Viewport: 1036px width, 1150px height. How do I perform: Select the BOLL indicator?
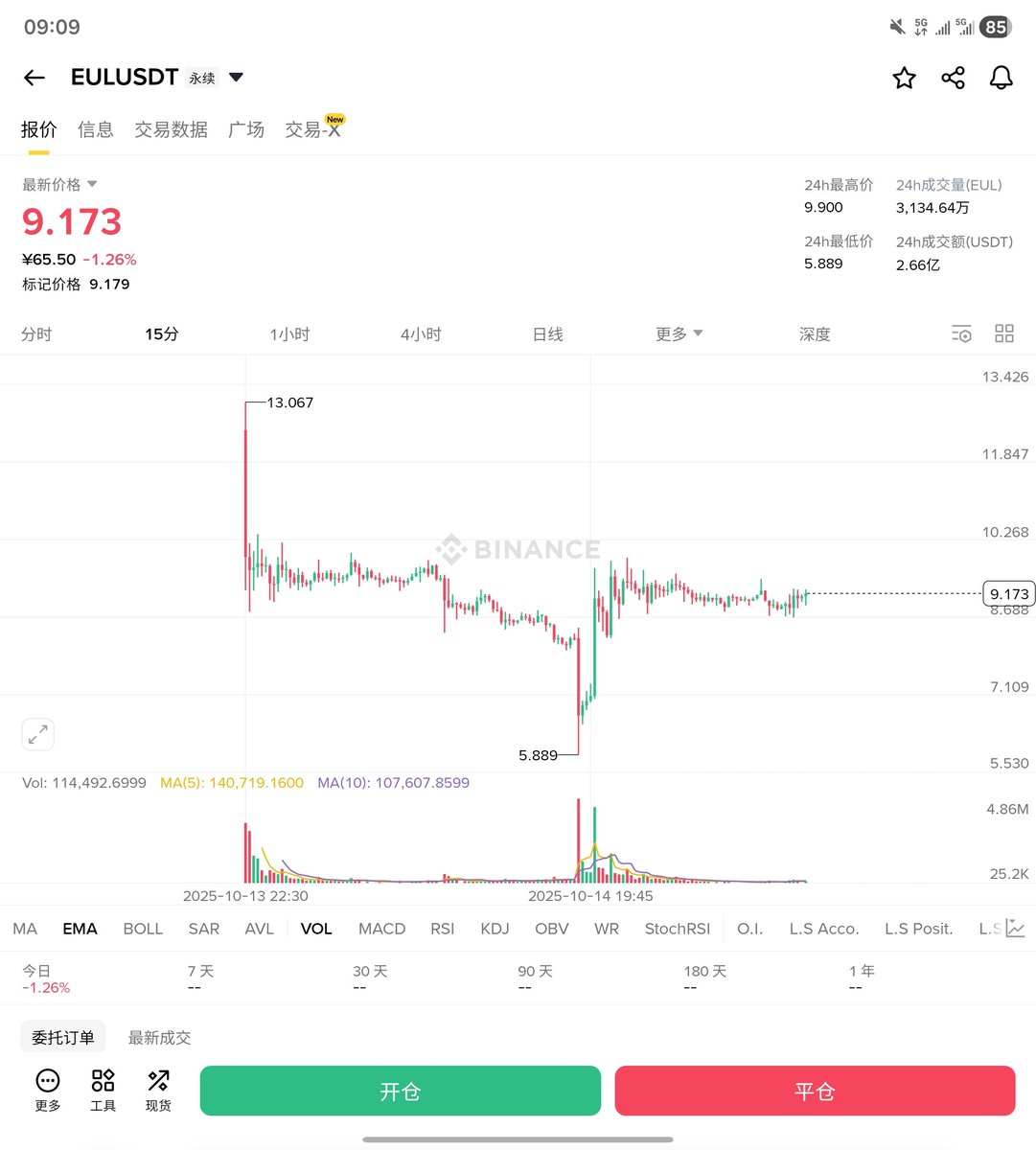point(143,929)
